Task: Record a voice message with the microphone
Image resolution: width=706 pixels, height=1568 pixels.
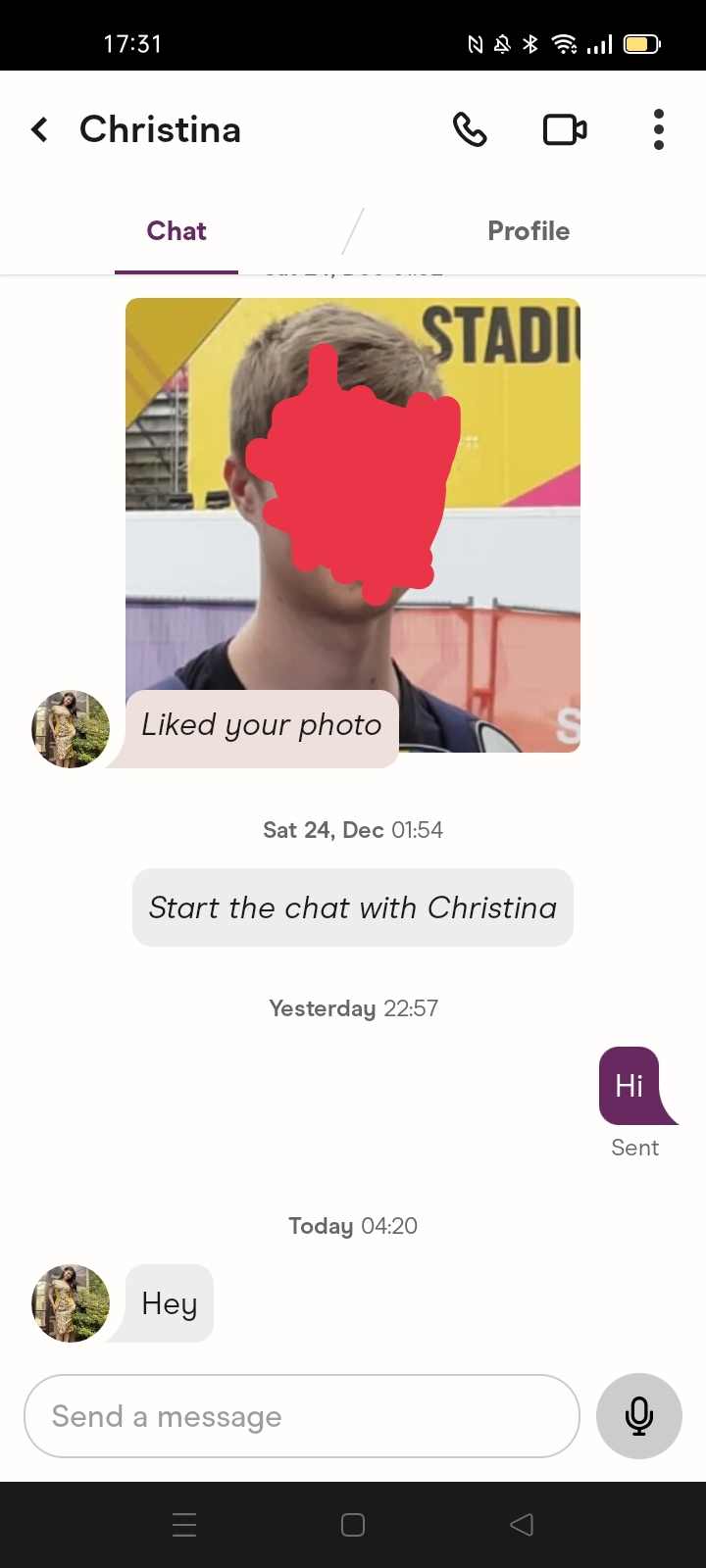Action: 639,1416
